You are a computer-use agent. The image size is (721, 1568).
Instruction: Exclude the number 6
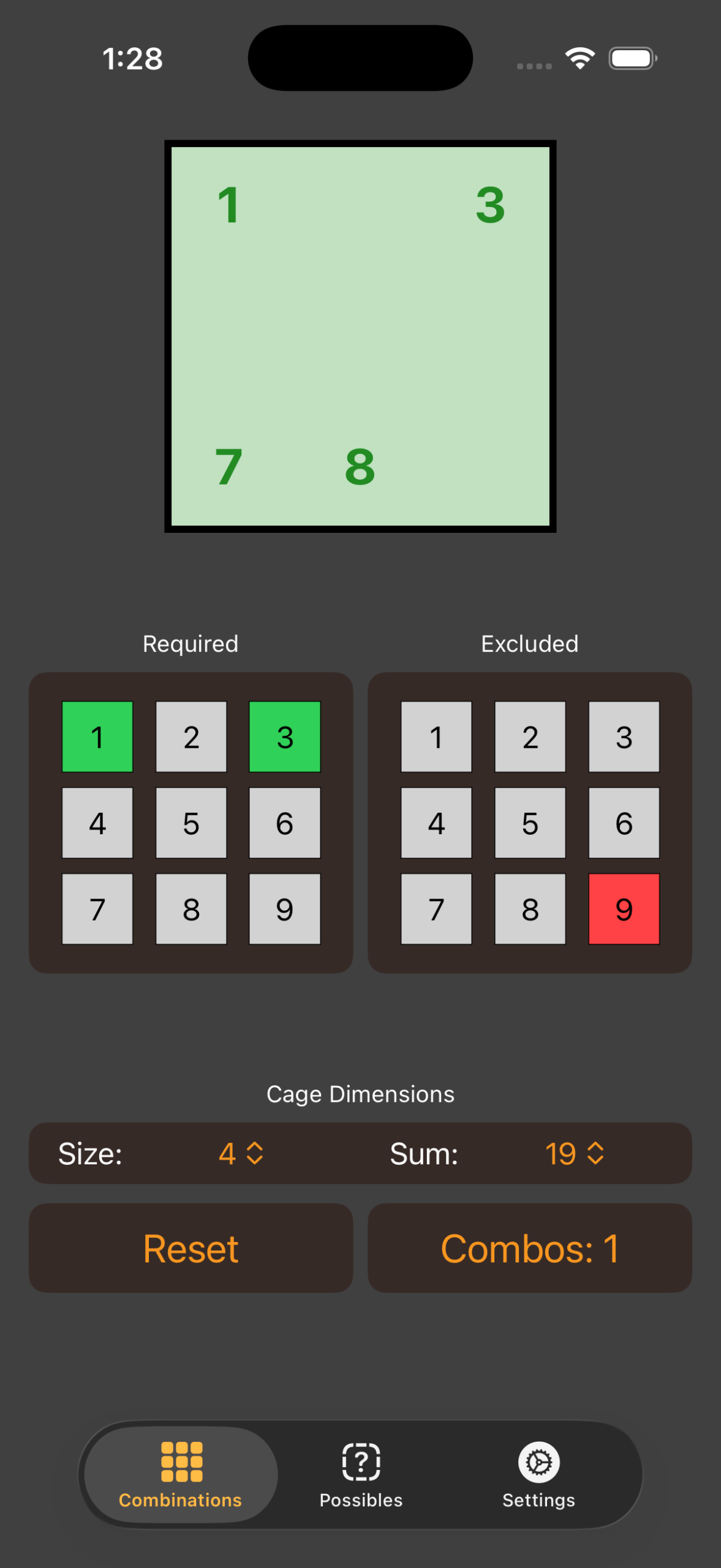click(x=624, y=823)
